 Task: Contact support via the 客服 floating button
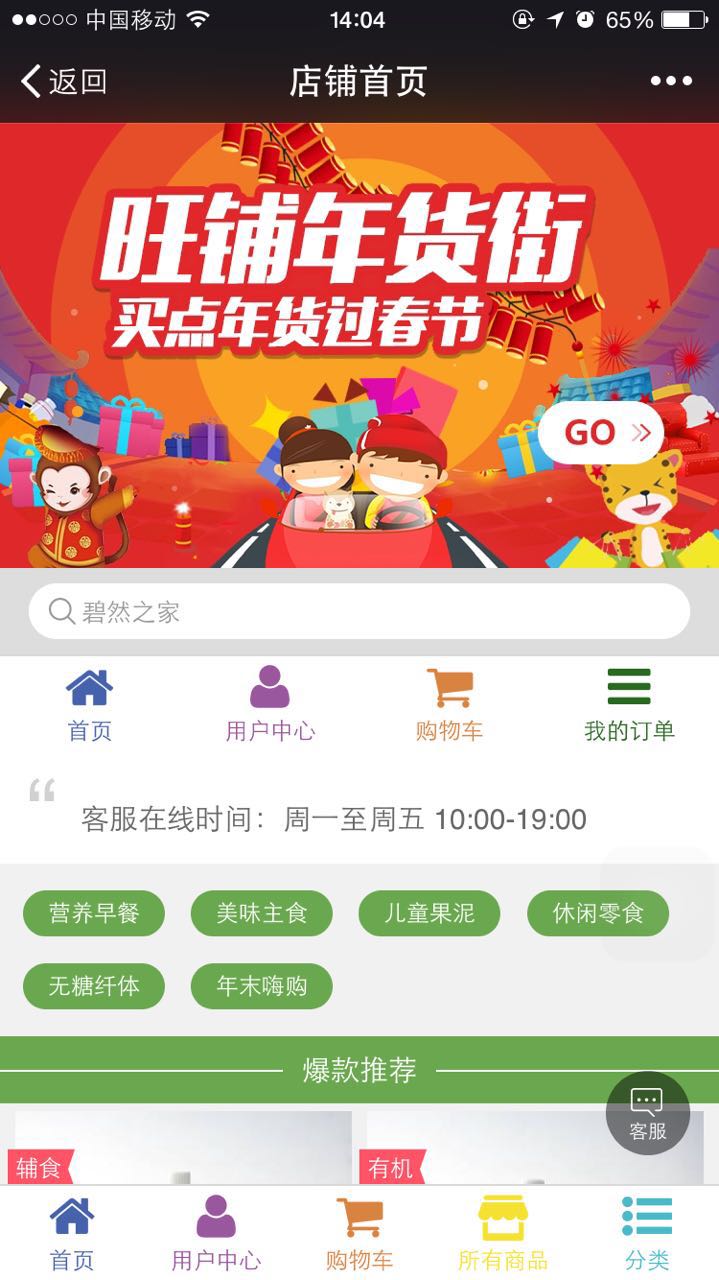647,1113
